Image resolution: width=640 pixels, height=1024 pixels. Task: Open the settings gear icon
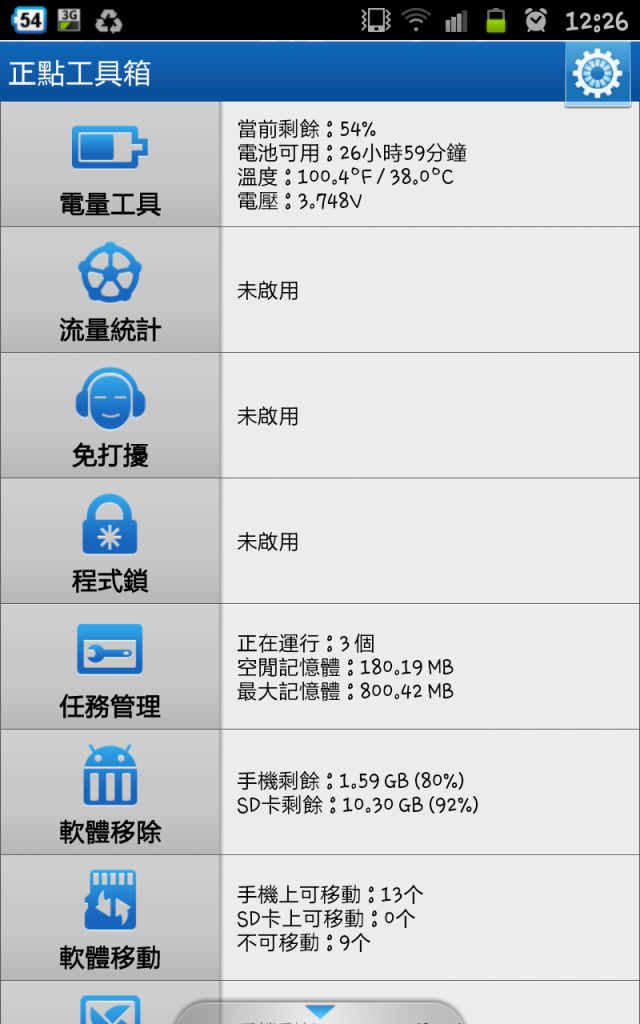tap(598, 73)
